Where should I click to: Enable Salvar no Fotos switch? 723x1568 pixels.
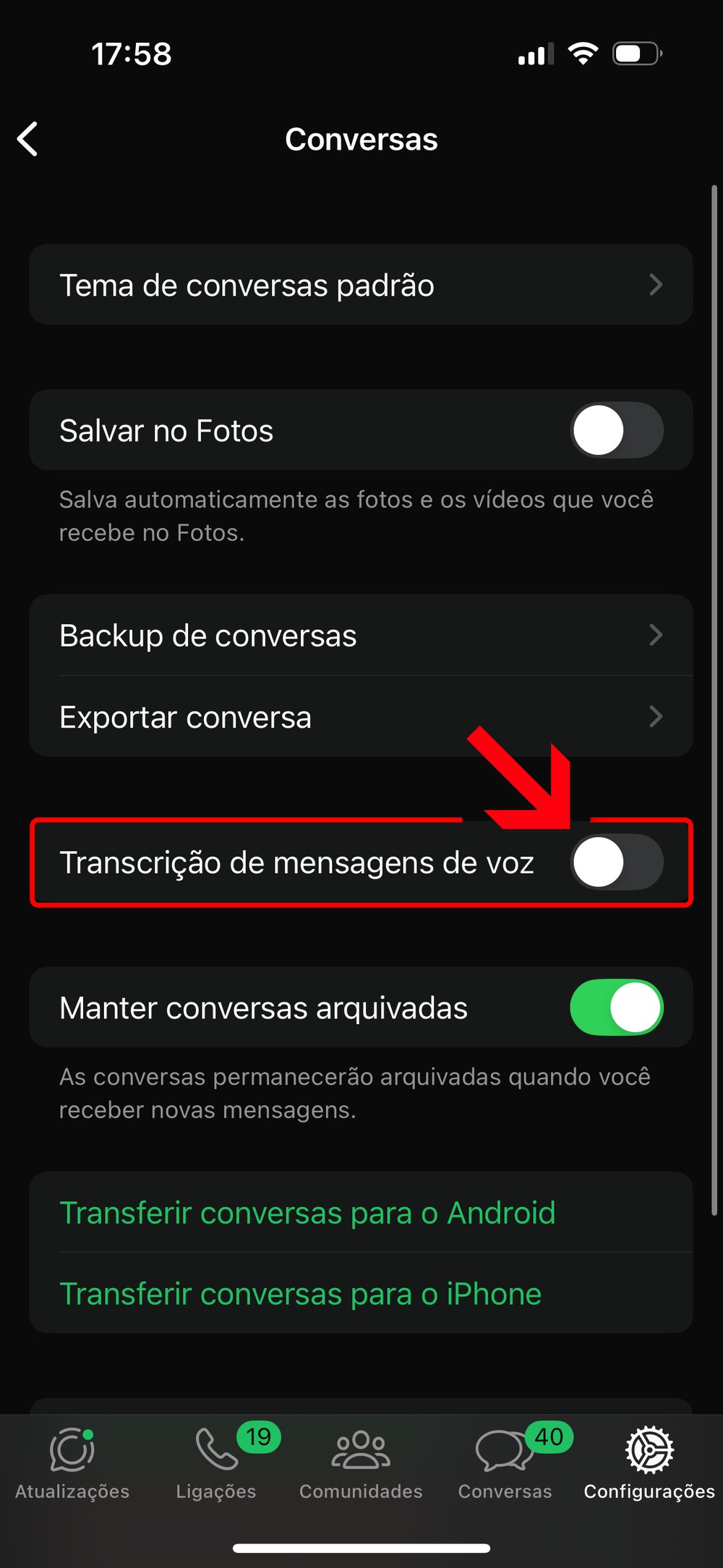(616, 430)
